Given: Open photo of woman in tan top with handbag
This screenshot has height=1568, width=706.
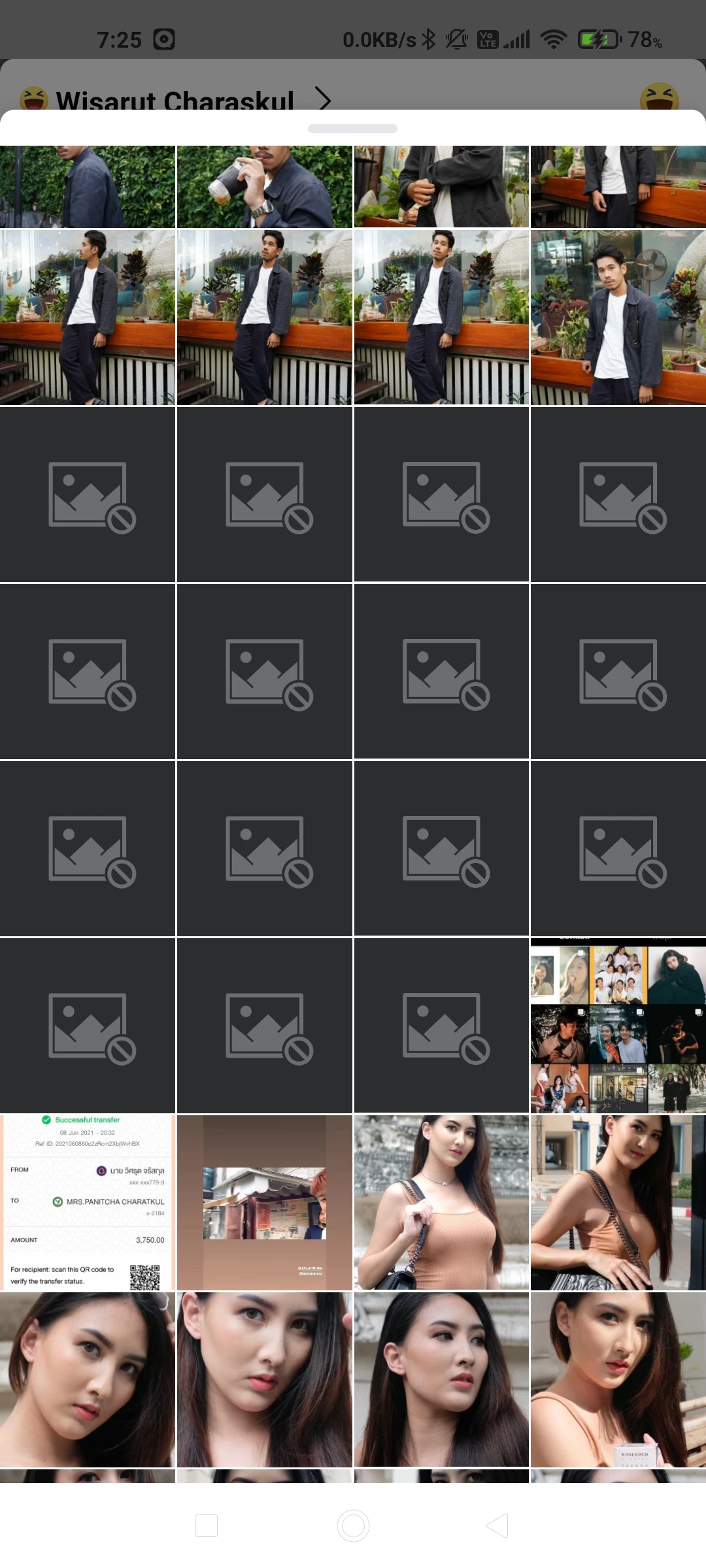Looking at the screenshot, I should (x=441, y=1202).
